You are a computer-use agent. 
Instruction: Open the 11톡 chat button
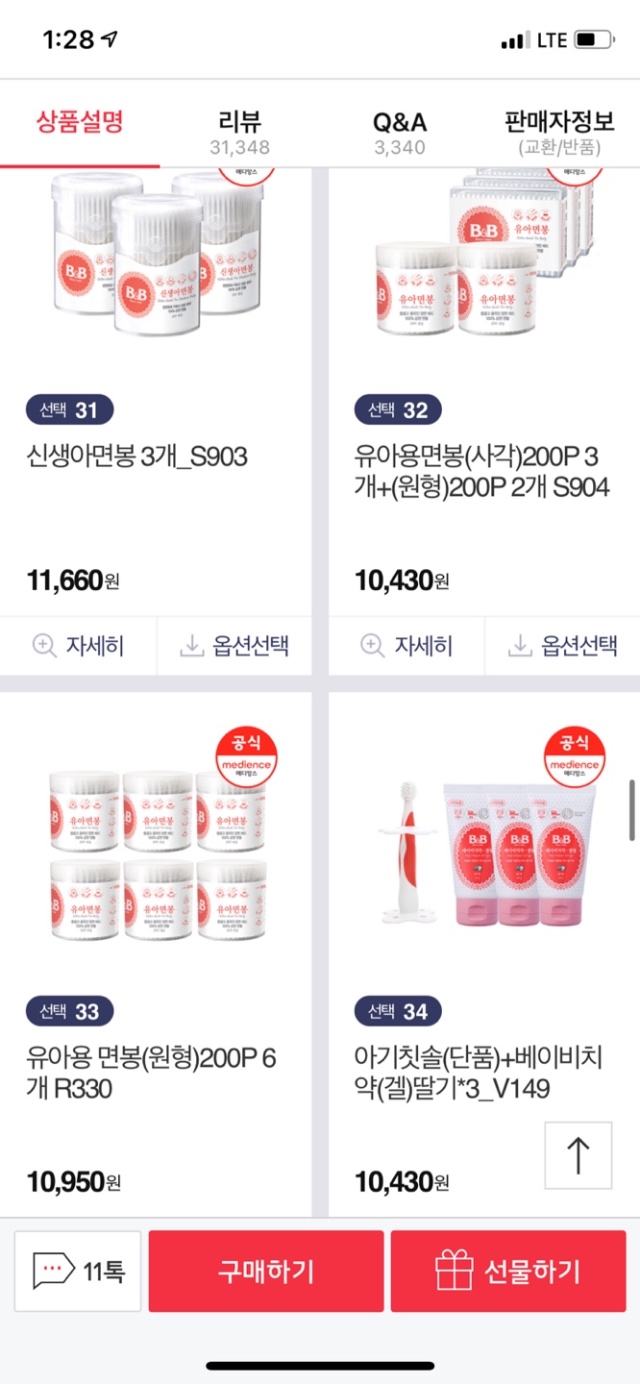pyautogui.click(x=78, y=1272)
